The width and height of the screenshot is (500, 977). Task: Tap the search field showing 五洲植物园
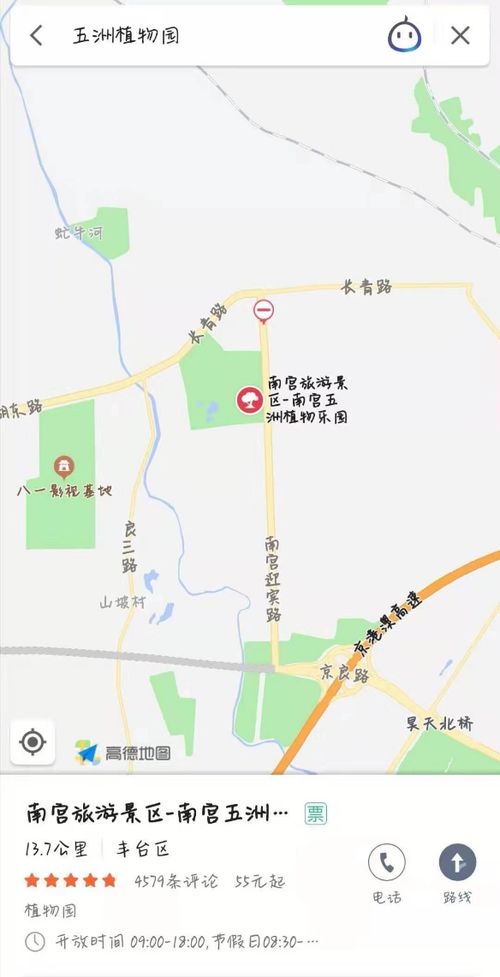click(x=218, y=36)
